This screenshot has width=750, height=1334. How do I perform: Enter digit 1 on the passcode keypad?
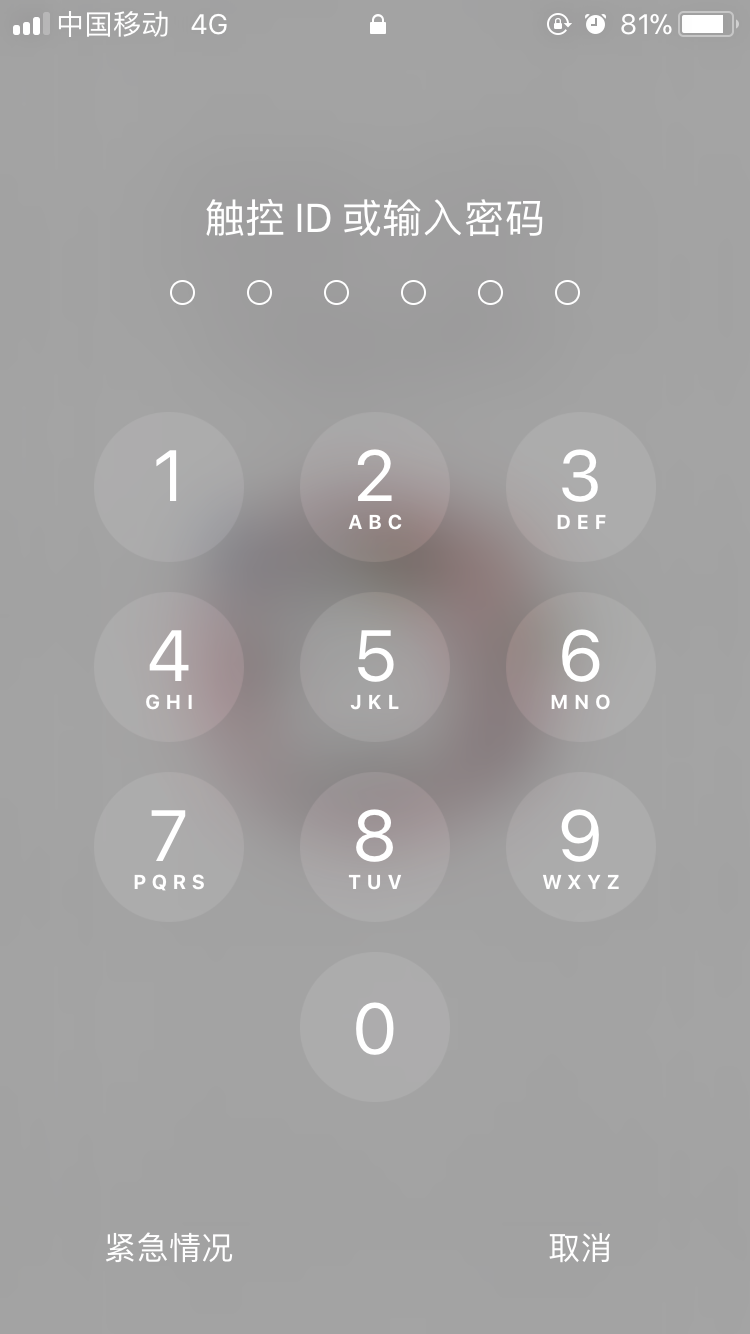coord(169,487)
